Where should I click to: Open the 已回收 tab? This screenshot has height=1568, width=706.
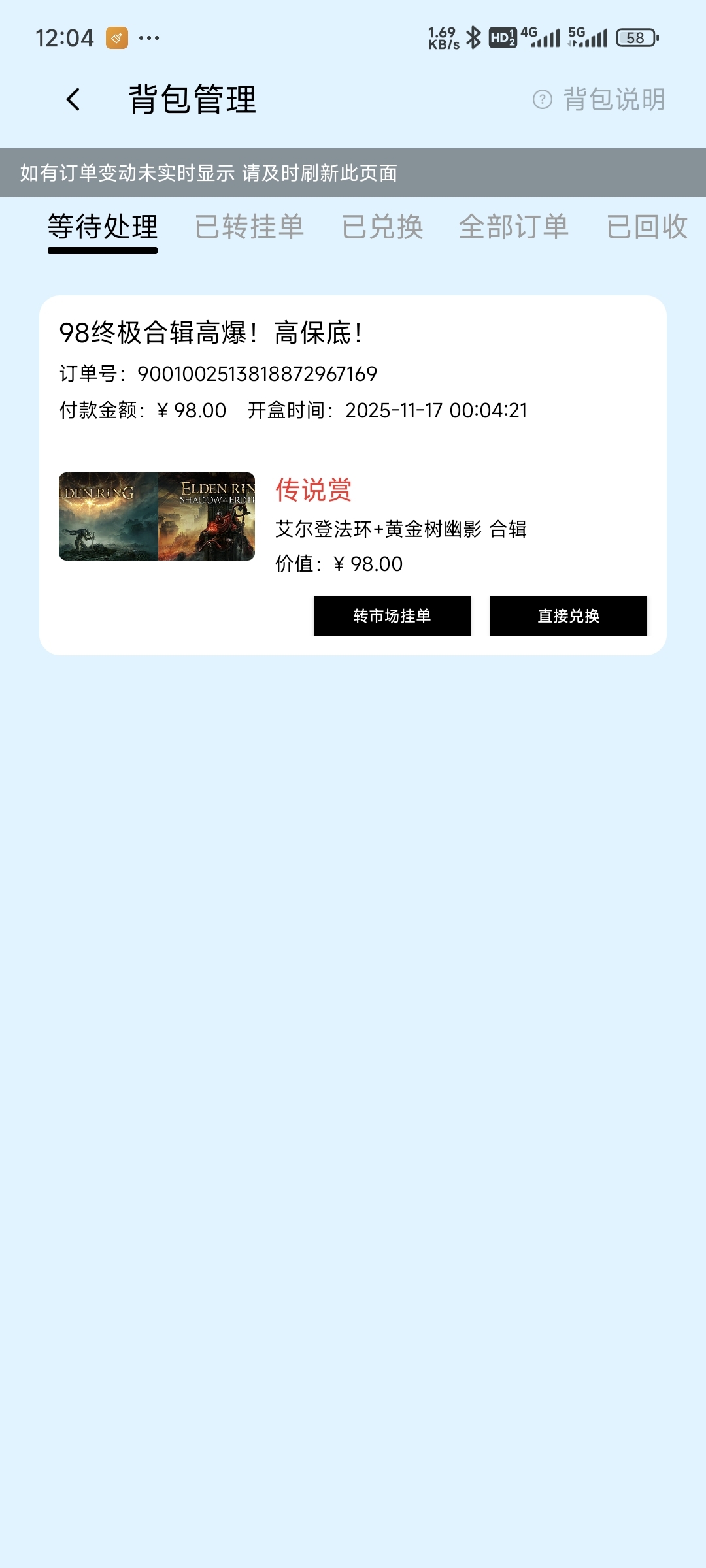point(647,227)
